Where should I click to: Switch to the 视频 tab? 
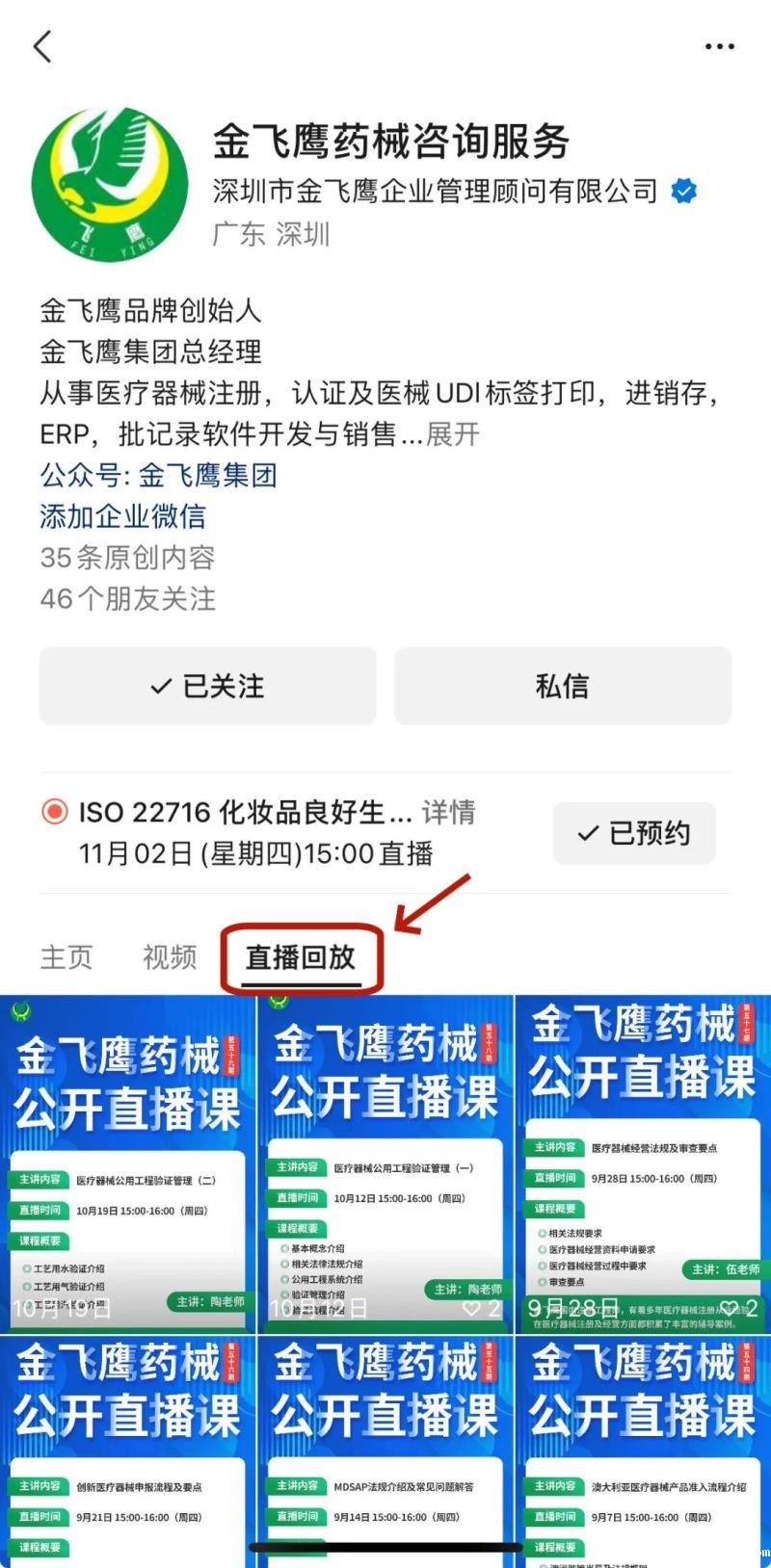(170, 957)
